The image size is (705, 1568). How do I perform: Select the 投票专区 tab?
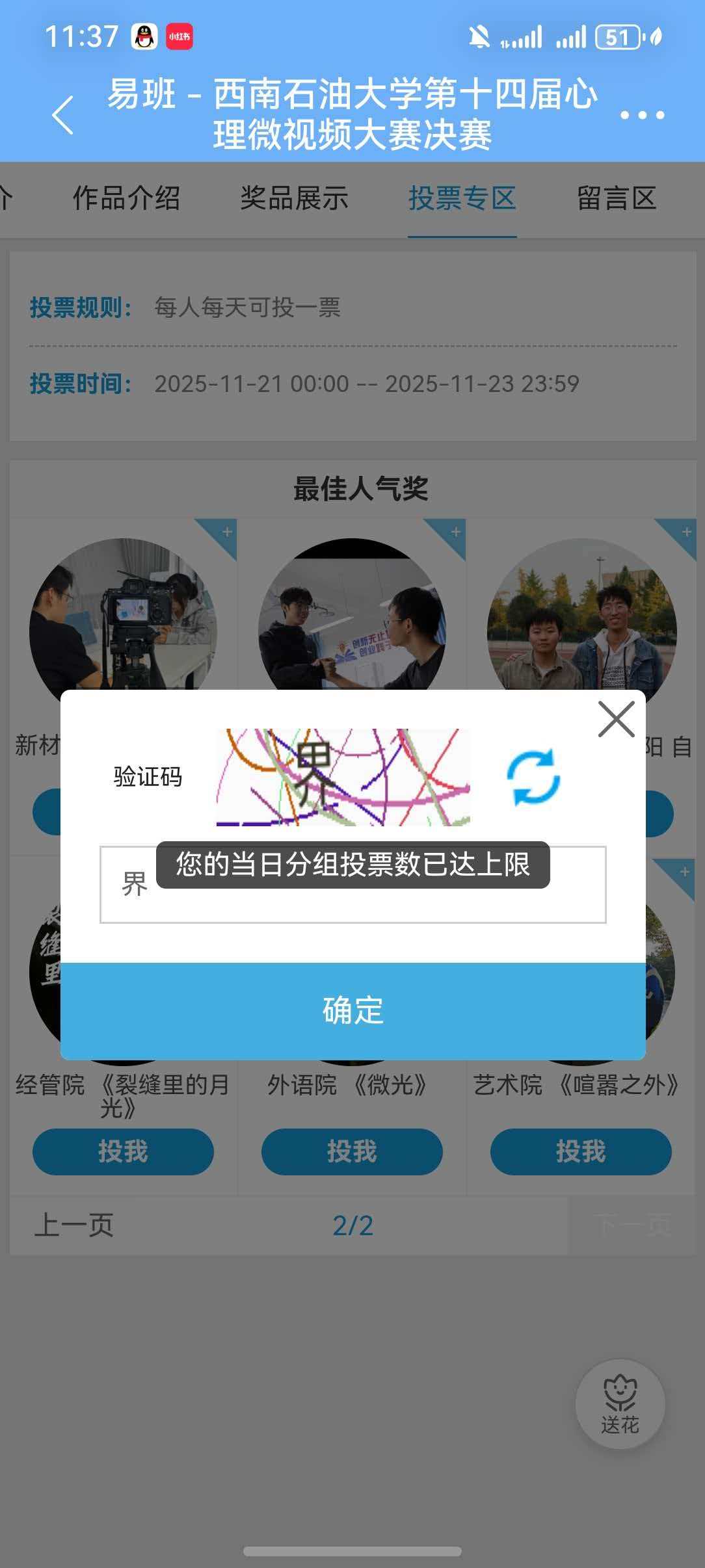pyautogui.click(x=462, y=198)
